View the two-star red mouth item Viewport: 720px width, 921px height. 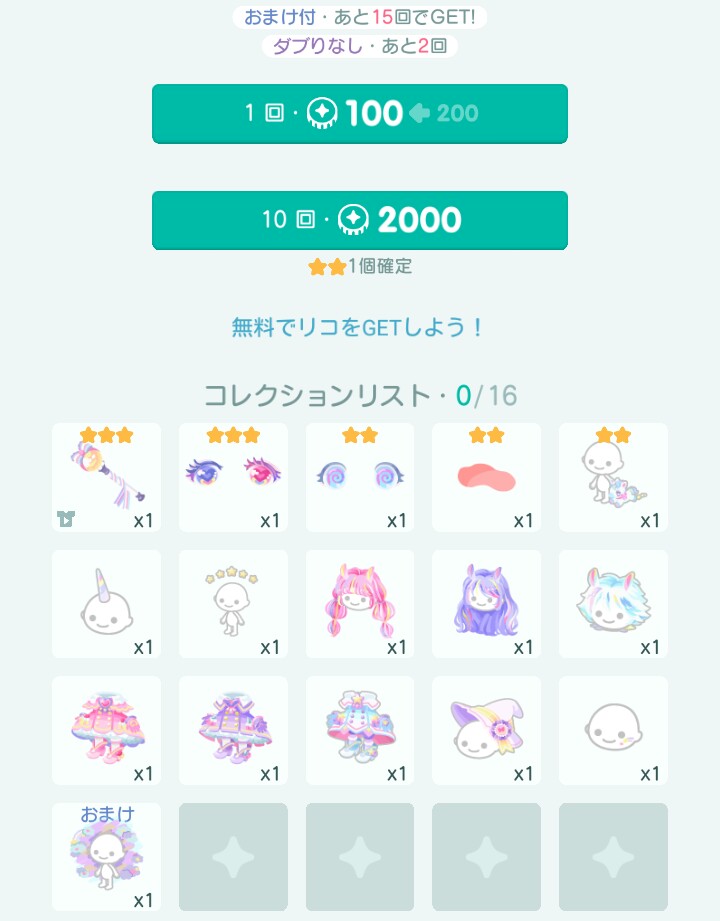click(486, 477)
